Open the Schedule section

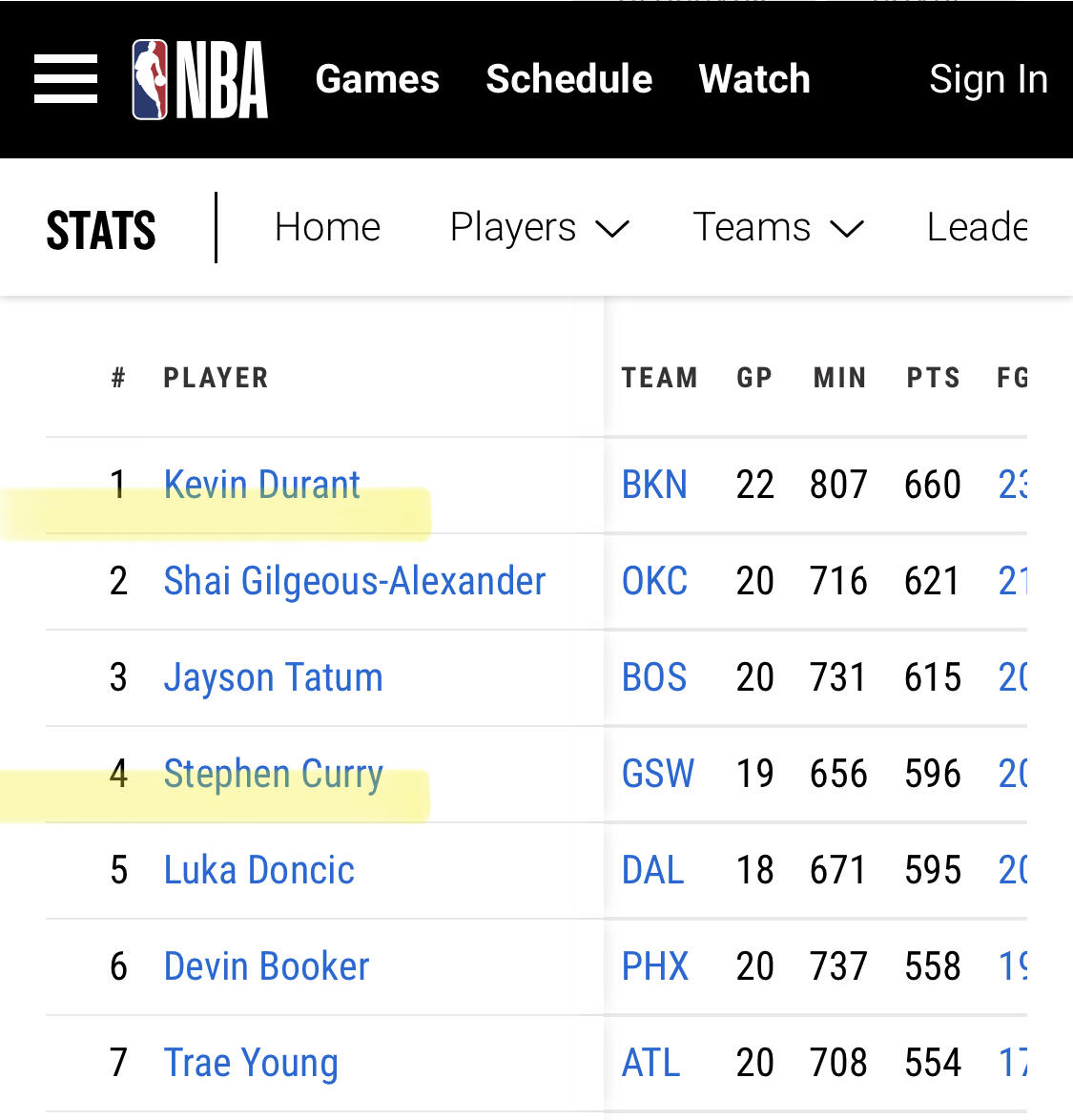point(568,79)
